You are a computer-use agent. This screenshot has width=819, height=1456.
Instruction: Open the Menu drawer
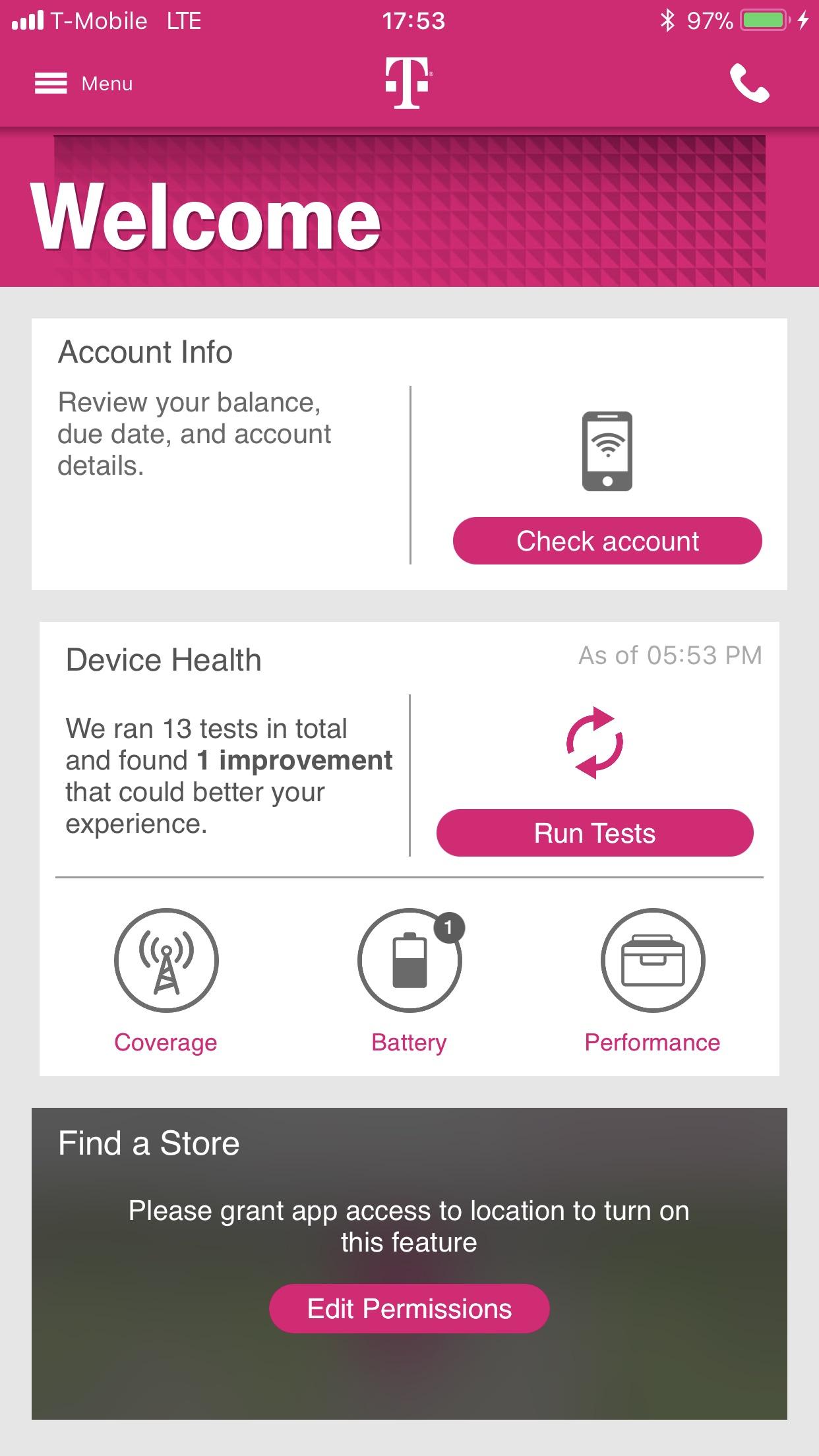(83, 84)
